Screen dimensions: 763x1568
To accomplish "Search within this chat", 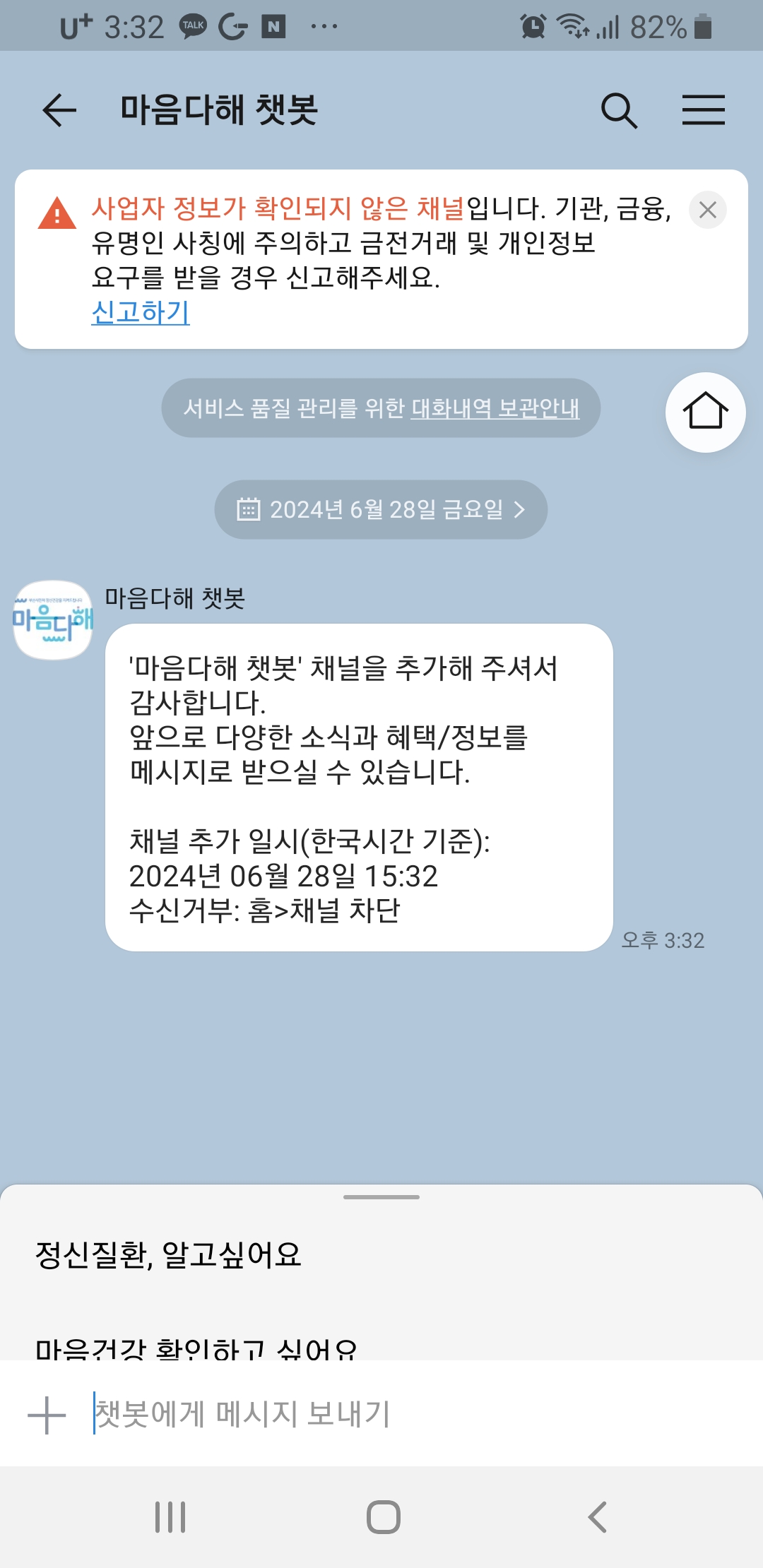I will [619, 110].
